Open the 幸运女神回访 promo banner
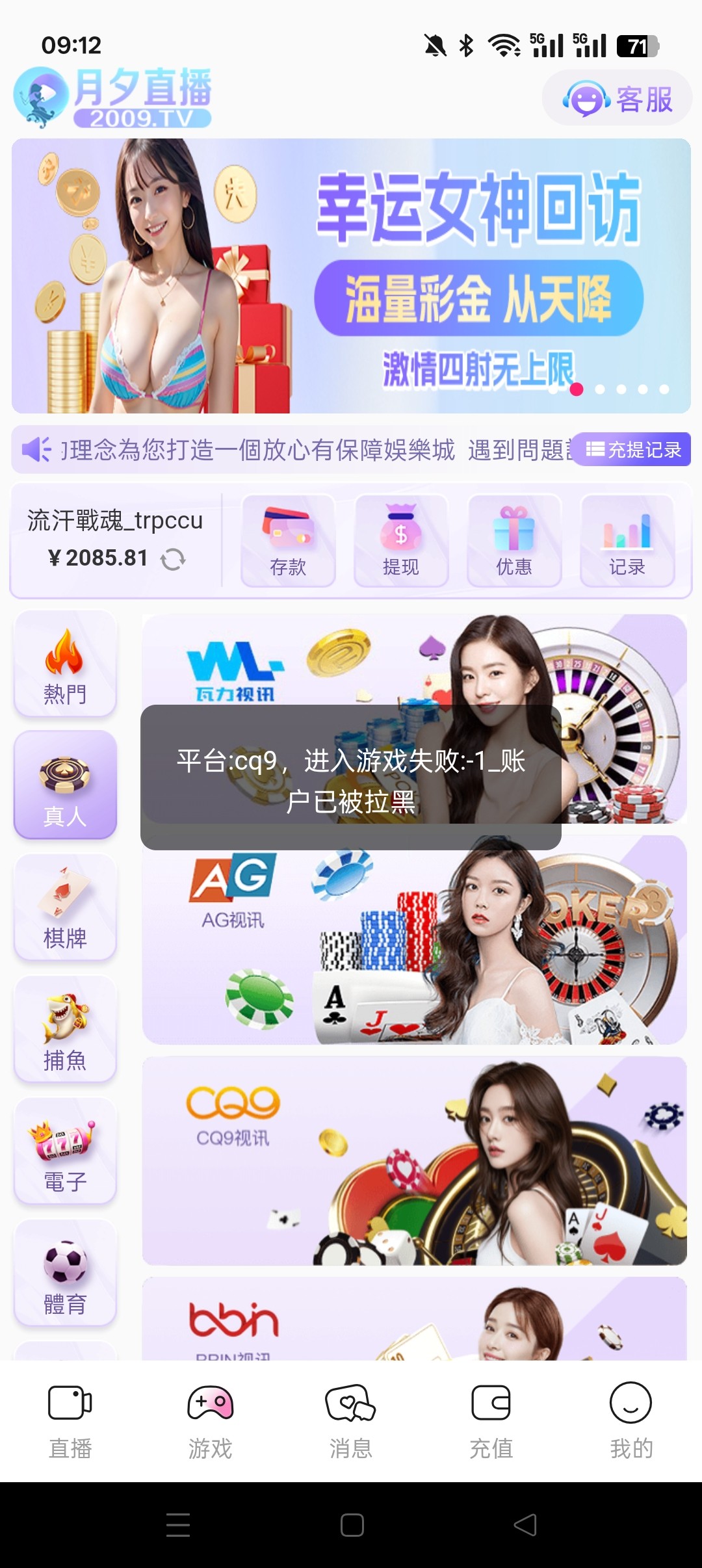 tap(351, 276)
